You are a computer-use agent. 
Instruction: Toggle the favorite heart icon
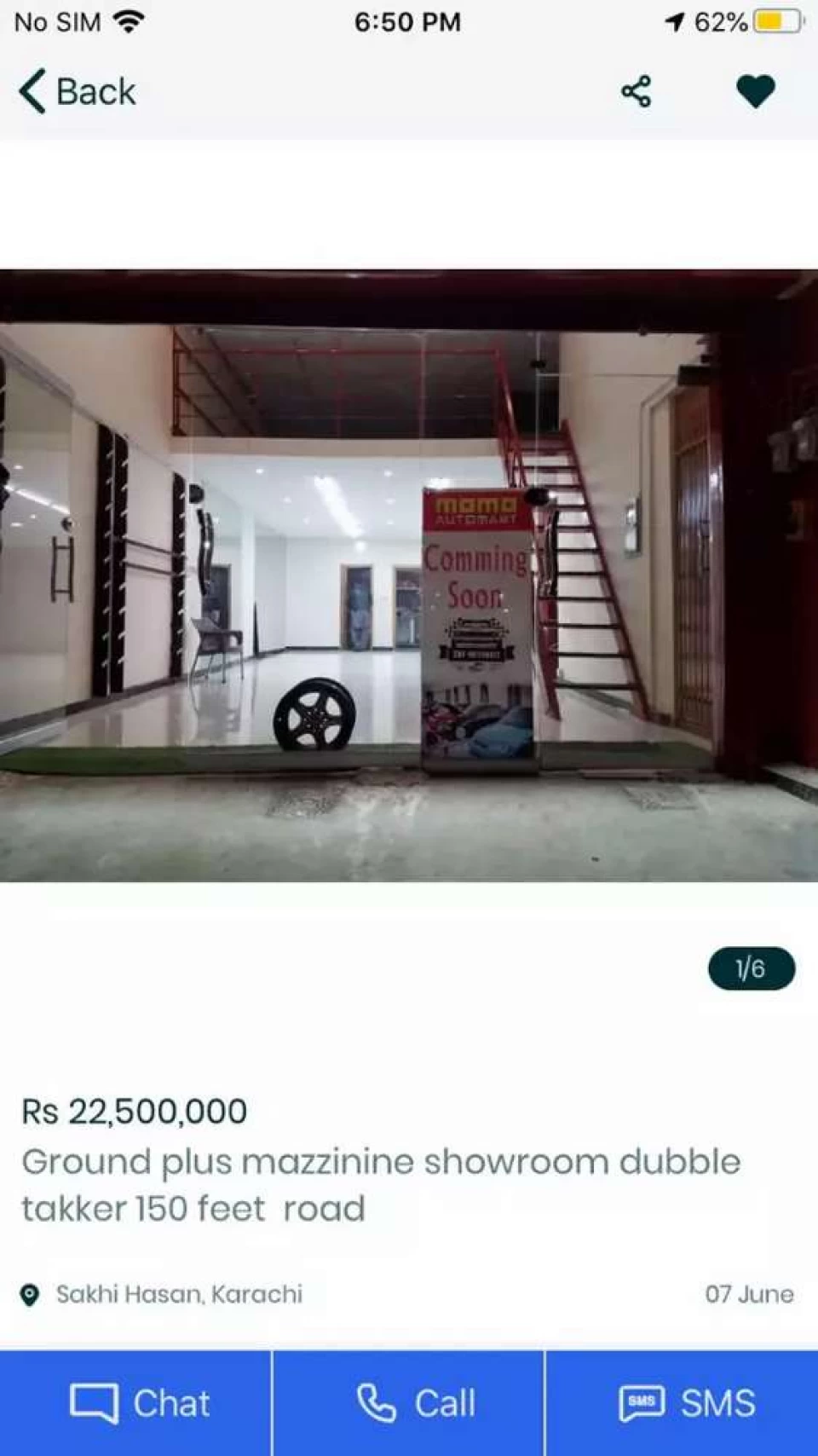coord(755,91)
